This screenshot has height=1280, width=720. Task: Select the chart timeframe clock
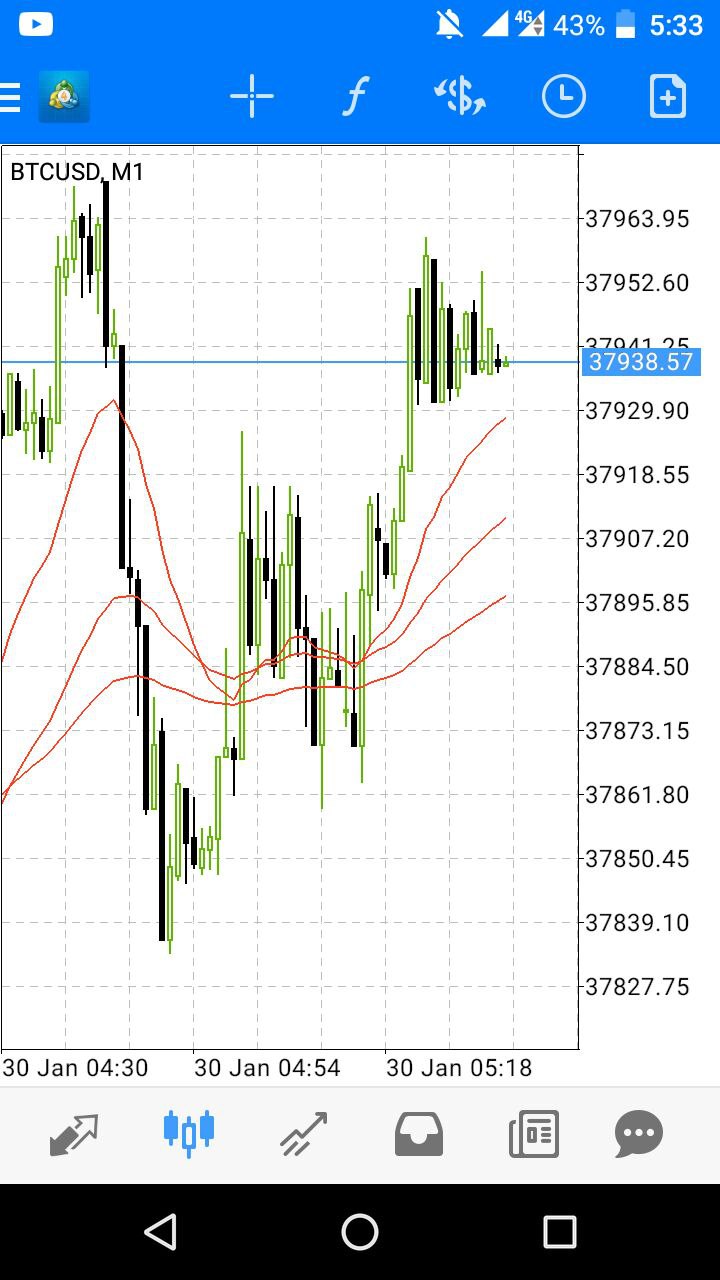click(563, 97)
